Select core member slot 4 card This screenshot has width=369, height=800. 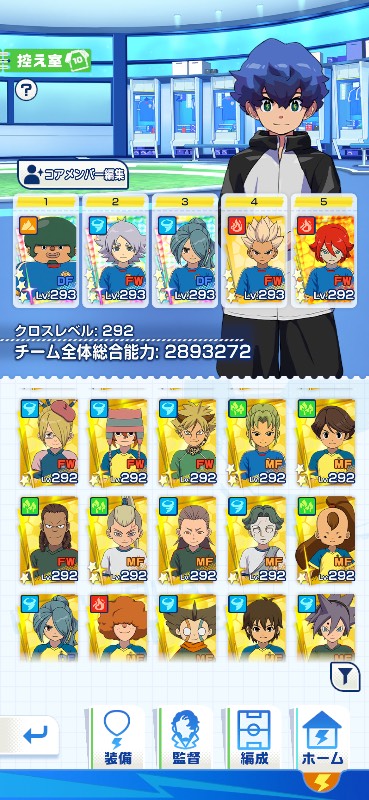254,251
